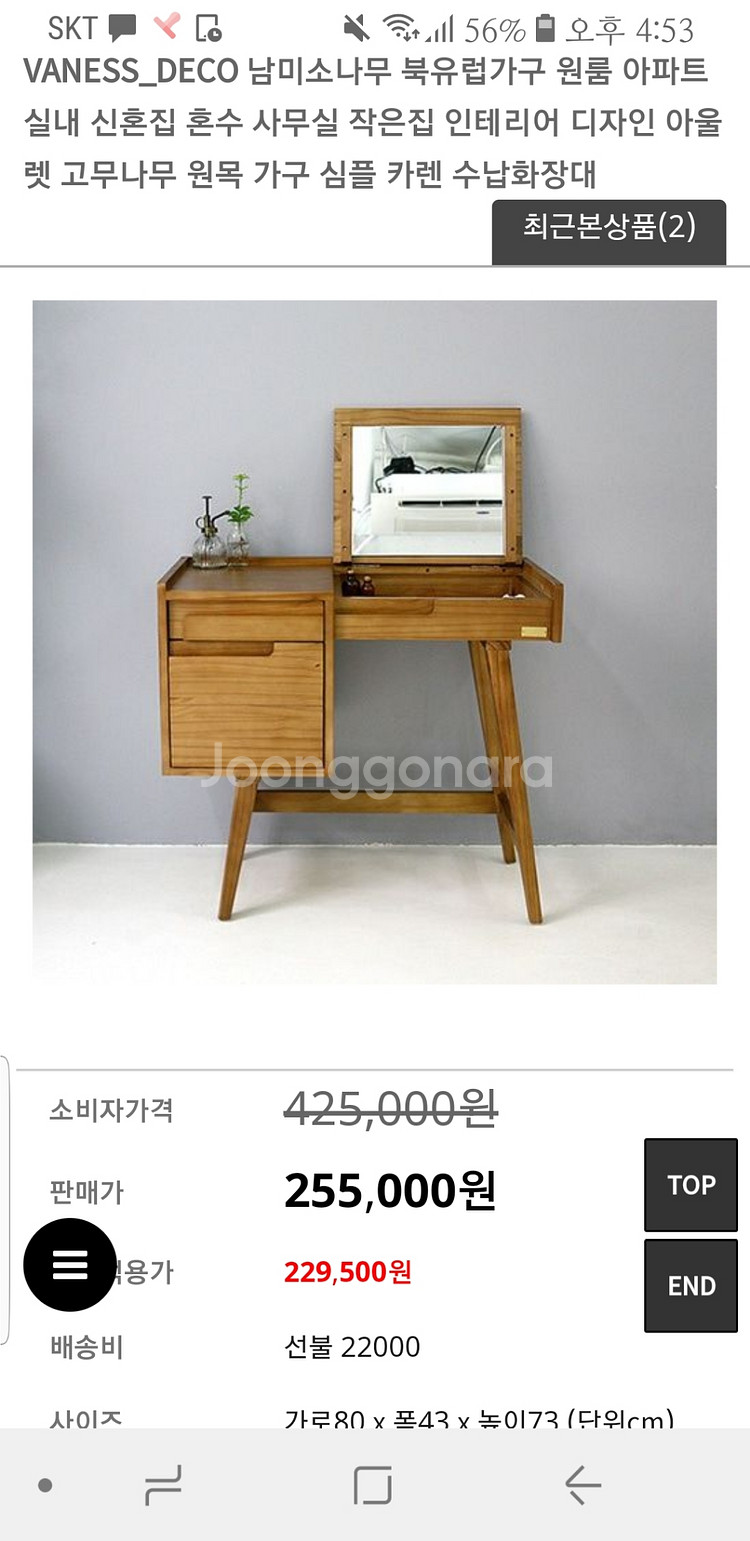The height and width of the screenshot is (1541, 750).
Task: Open the vanity table product image
Action: (x=374, y=642)
